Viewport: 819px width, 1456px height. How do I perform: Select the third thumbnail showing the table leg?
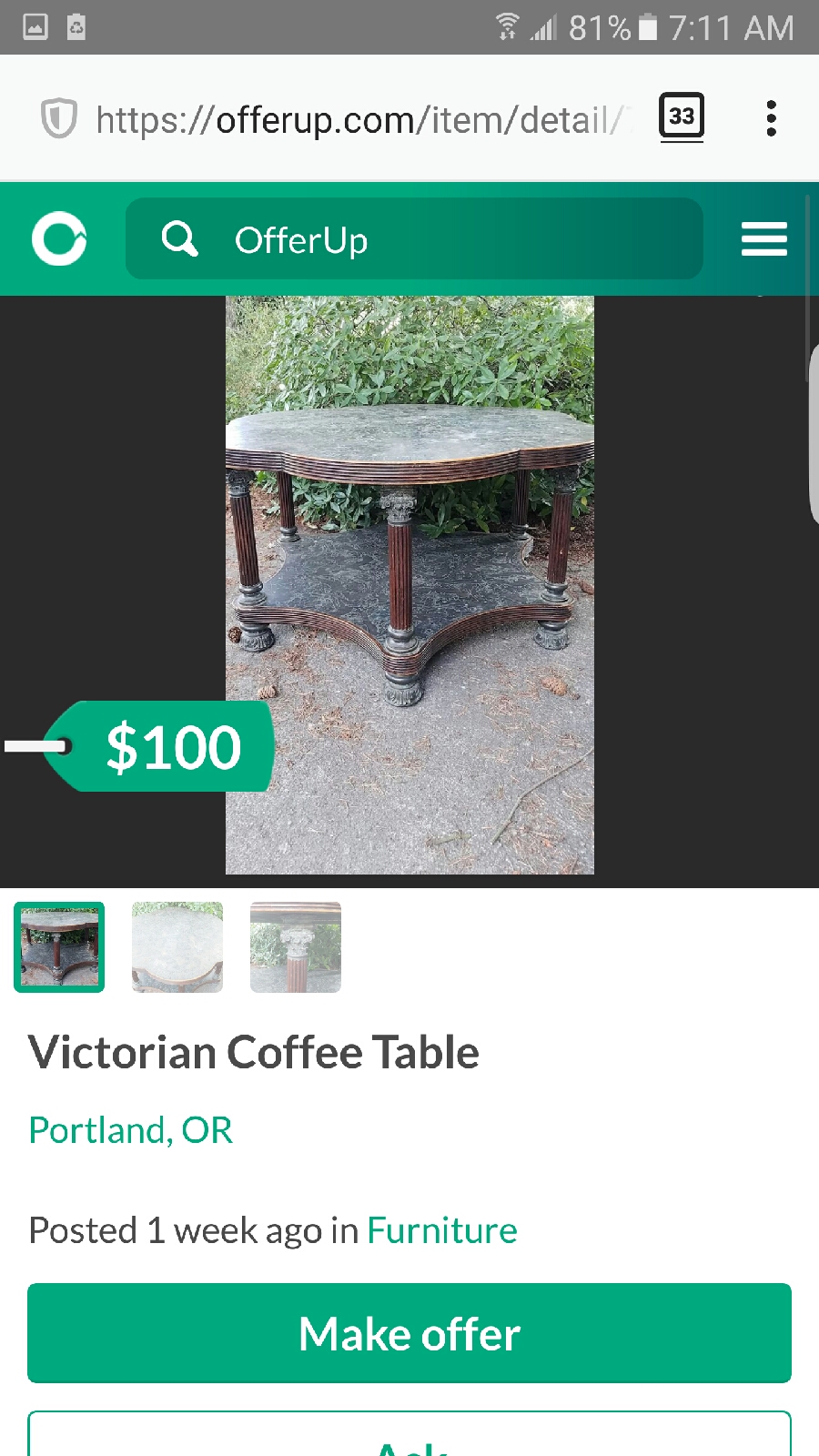[x=296, y=946]
